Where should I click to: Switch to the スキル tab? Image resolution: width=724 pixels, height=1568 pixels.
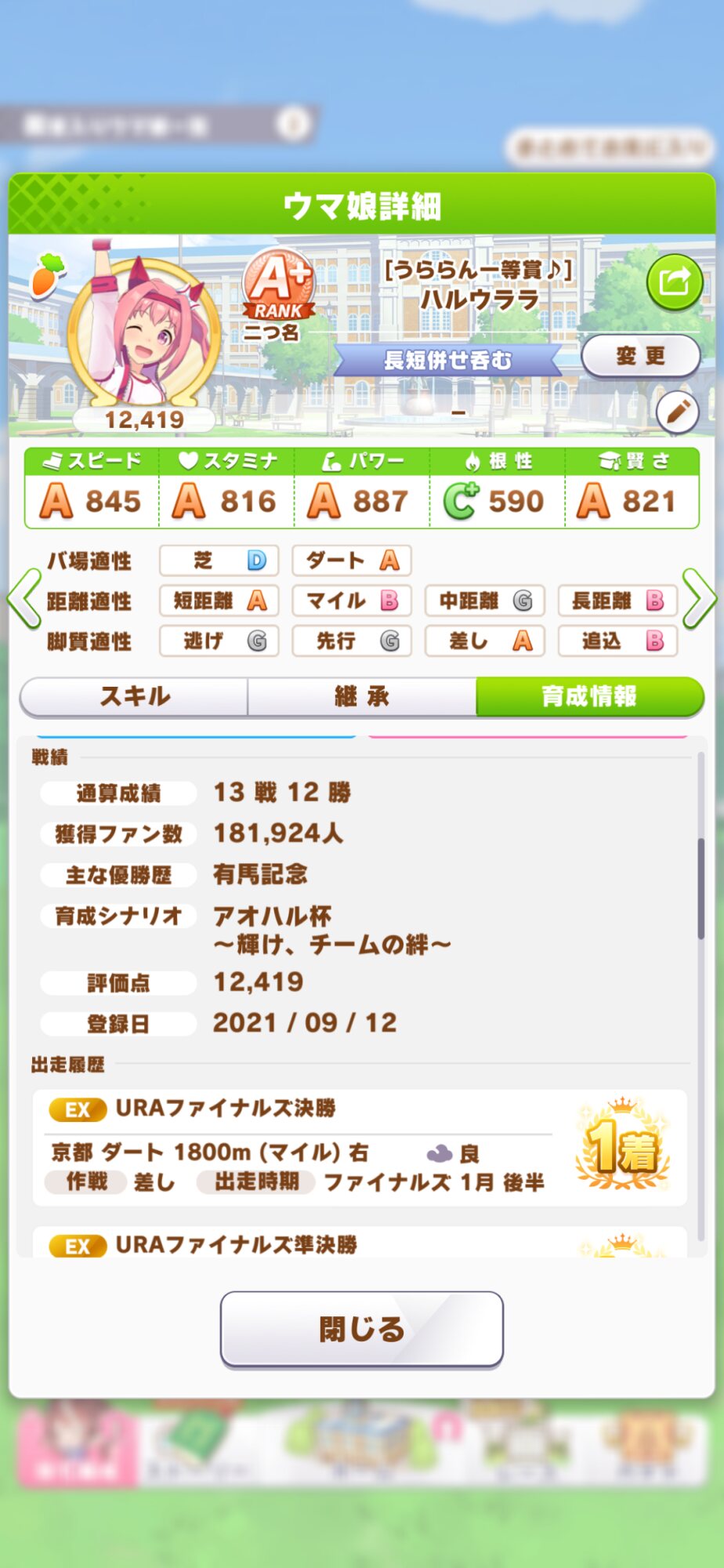134,696
